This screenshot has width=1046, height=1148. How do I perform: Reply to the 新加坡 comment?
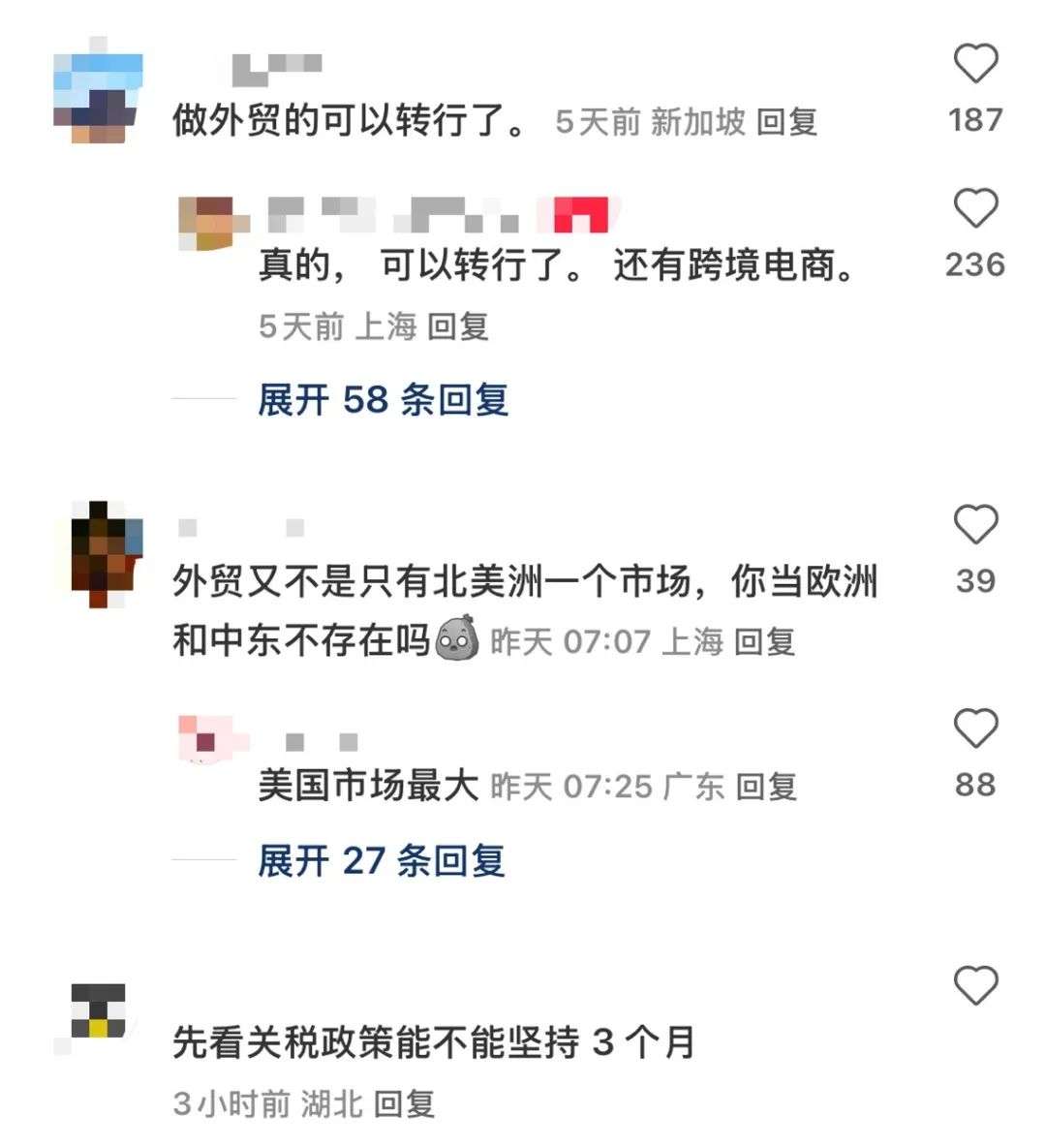pyautogui.click(x=786, y=122)
